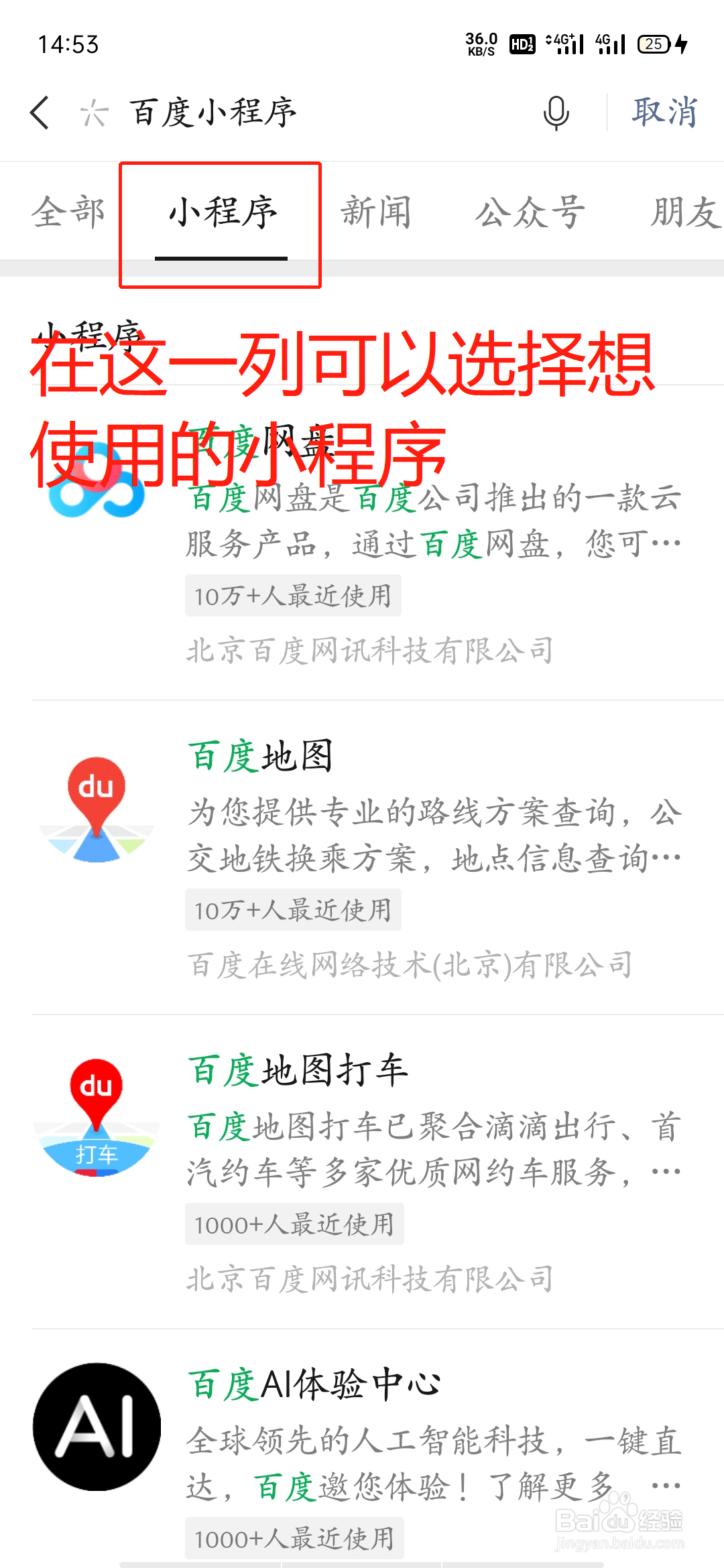Cancel the search with 取消
This screenshot has height=1568, width=724.
pyautogui.click(x=664, y=111)
